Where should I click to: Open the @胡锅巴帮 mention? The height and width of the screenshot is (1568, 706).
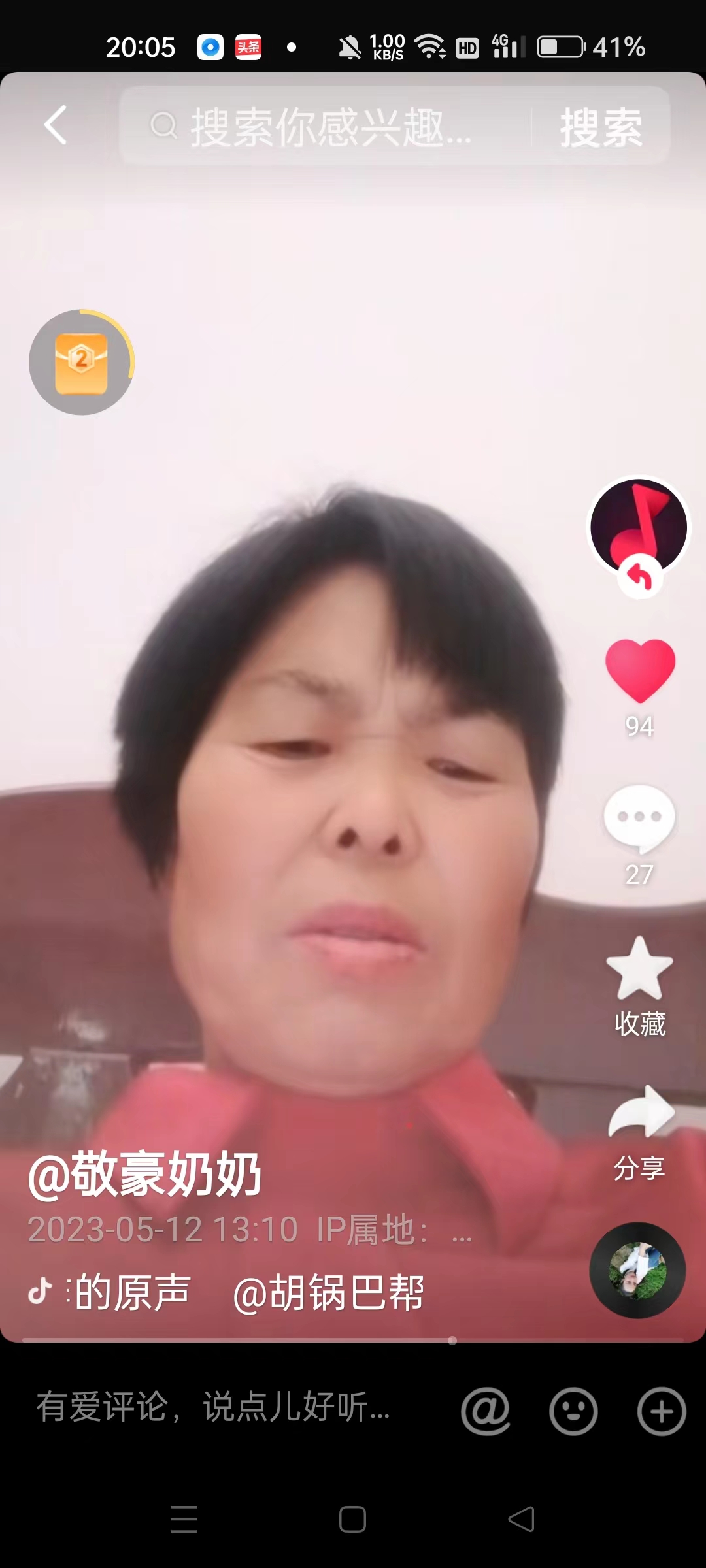(x=328, y=1293)
